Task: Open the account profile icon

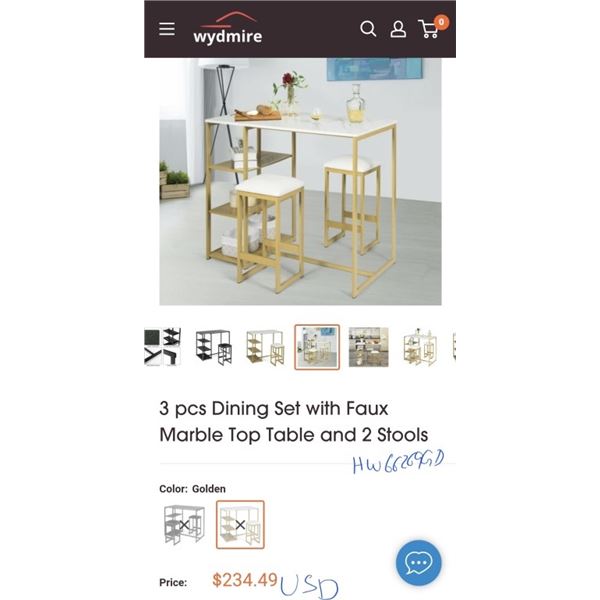Action: pos(398,29)
